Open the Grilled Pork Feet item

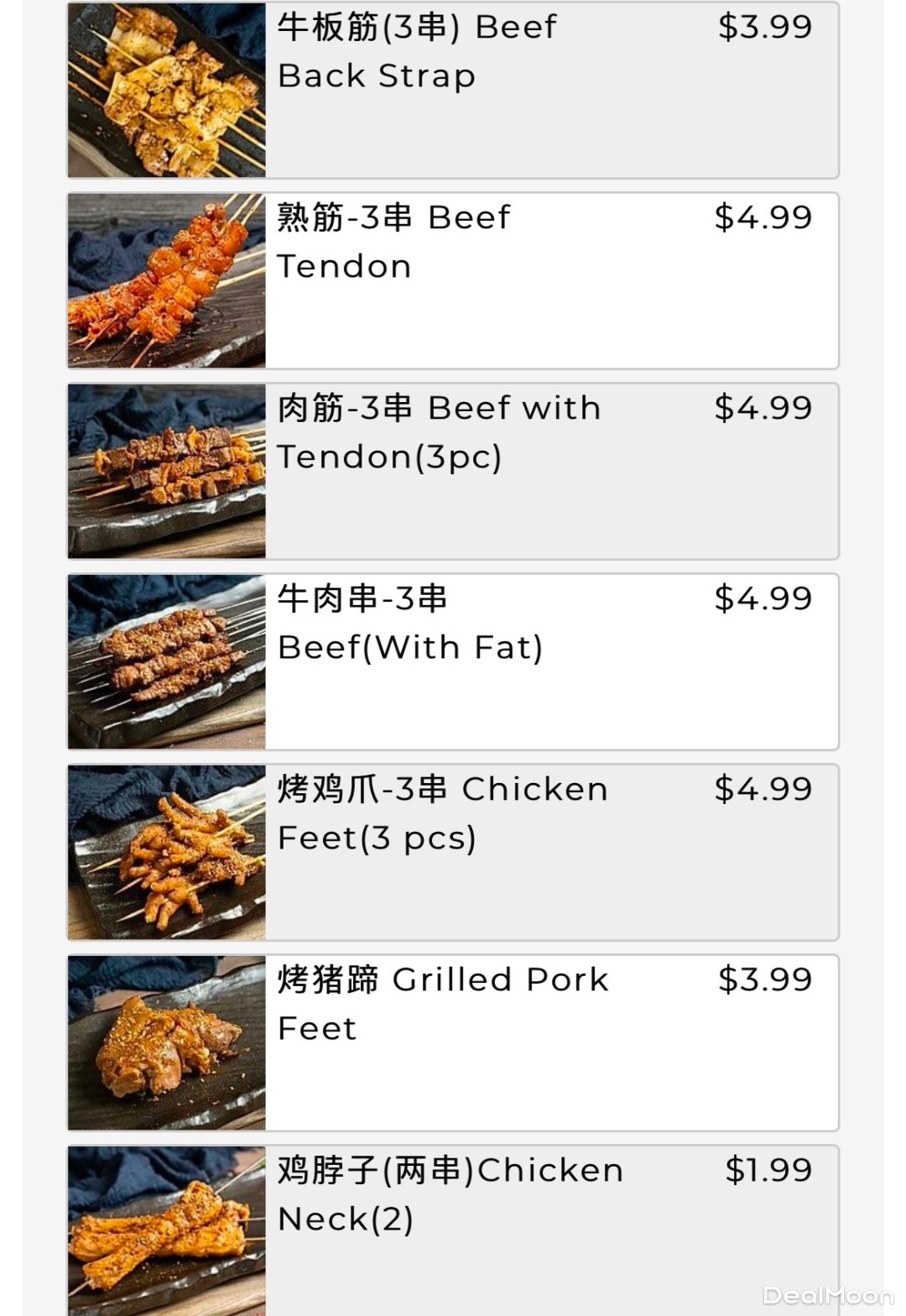click(453, 1042)
